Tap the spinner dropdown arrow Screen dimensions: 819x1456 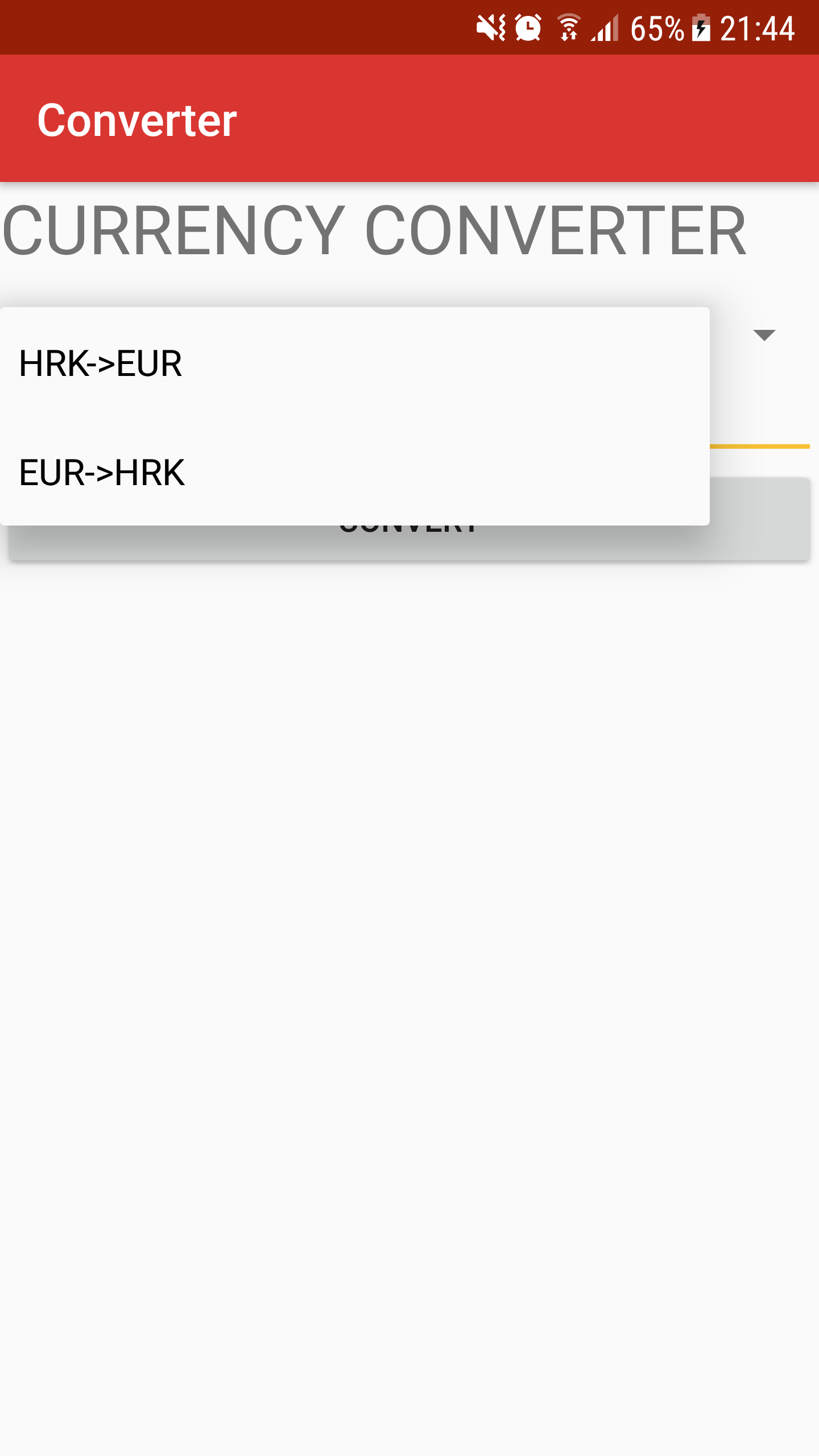pos(764,335)
